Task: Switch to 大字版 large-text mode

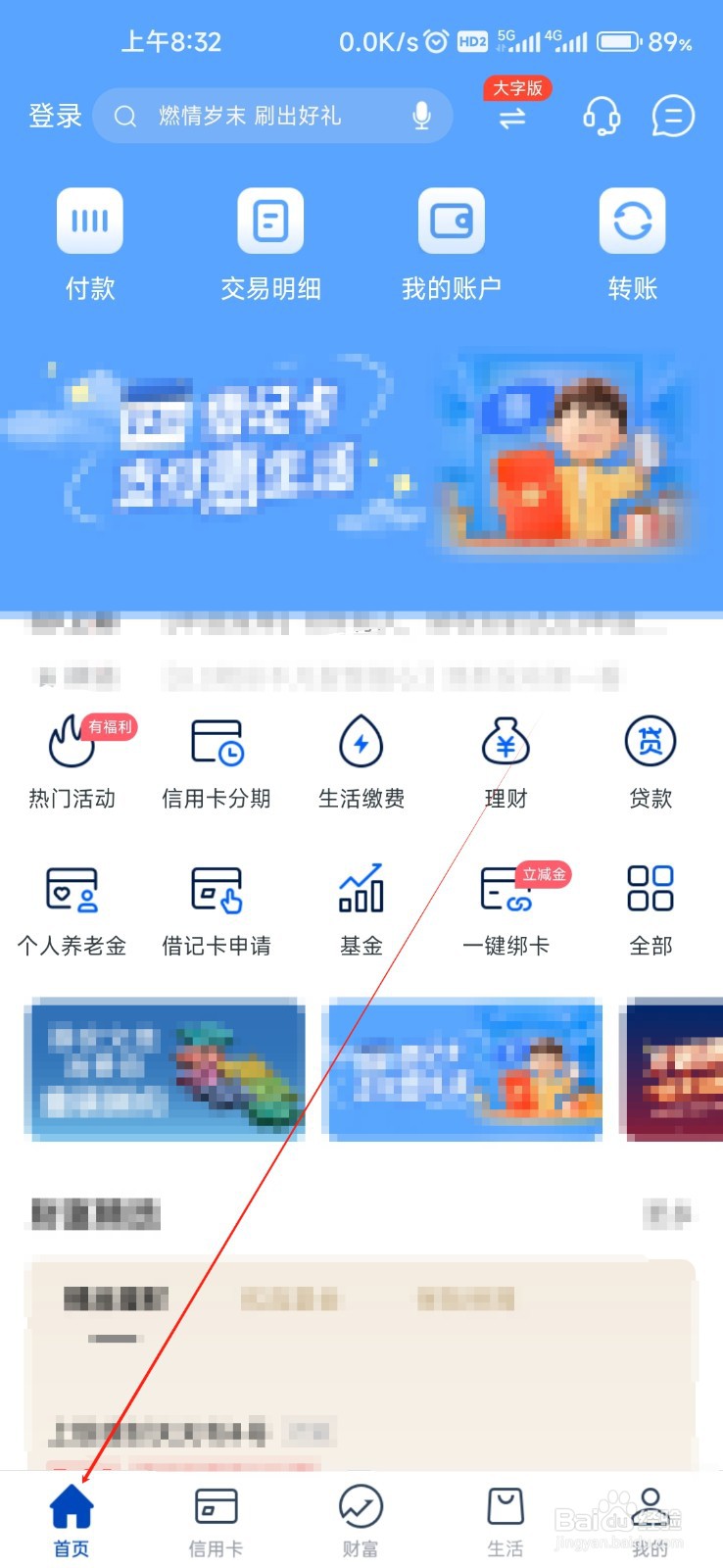Action: tap(512, 108)
